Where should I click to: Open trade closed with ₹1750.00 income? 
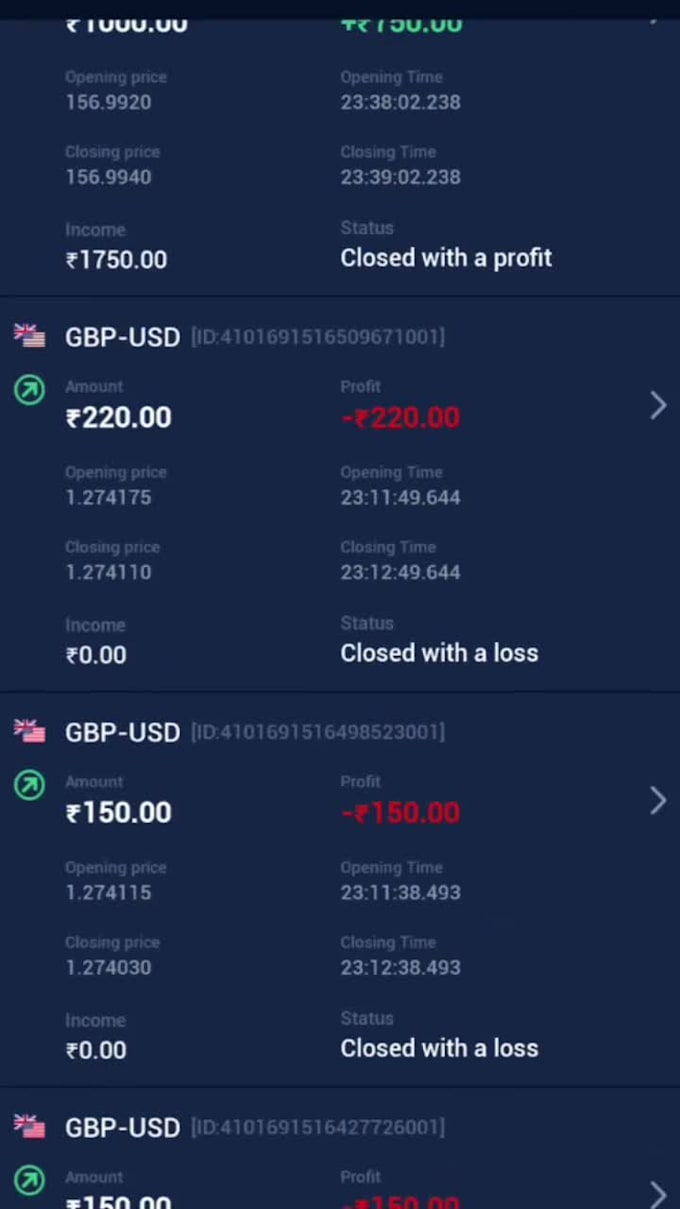pos(340,150)
